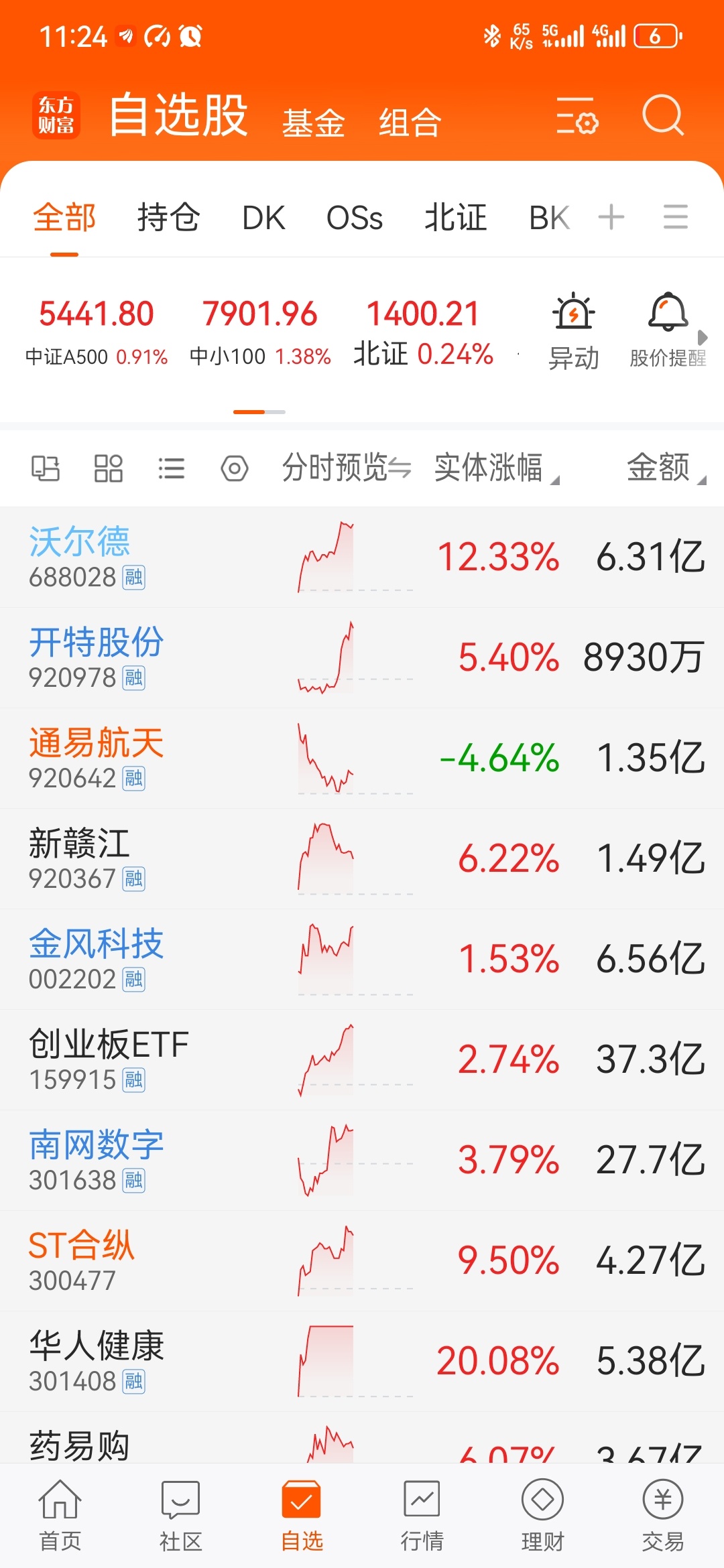Switch to the 基金 tab
This screenshot has width=724, height=1568.
313,123
